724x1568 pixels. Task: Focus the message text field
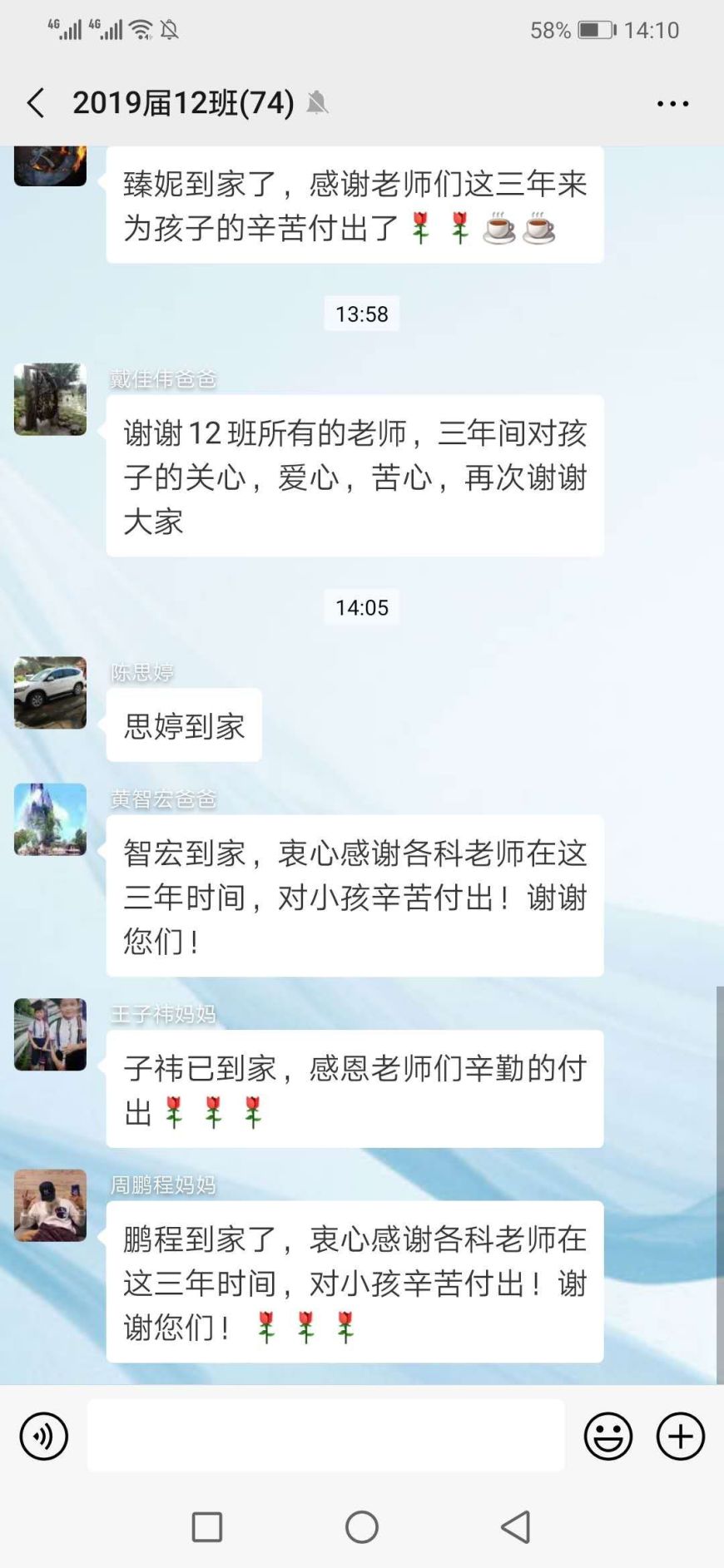[325, 1436]
